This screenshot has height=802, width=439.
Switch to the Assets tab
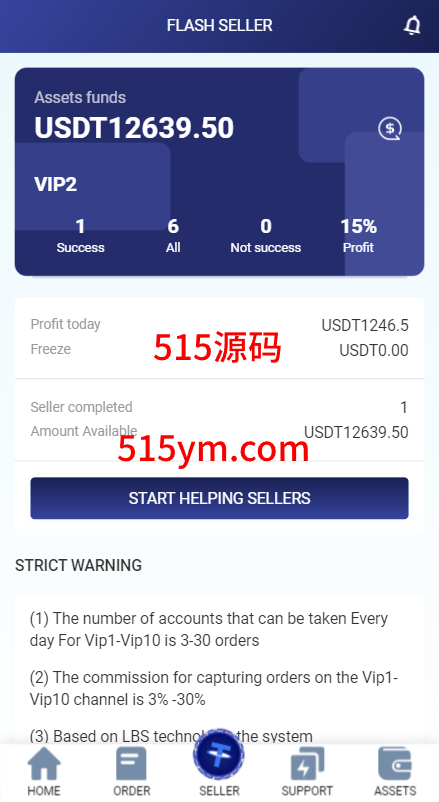click(x=394, y=771)
